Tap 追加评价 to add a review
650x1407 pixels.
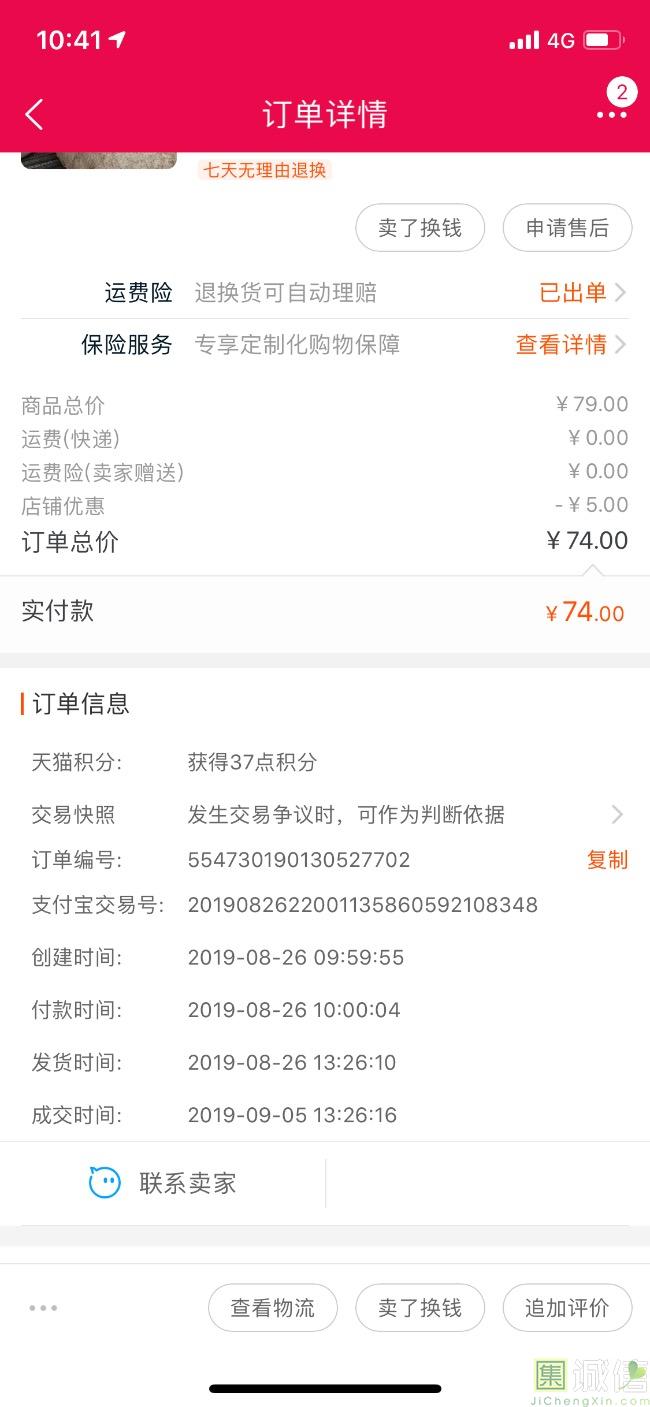coord(567,1308)
